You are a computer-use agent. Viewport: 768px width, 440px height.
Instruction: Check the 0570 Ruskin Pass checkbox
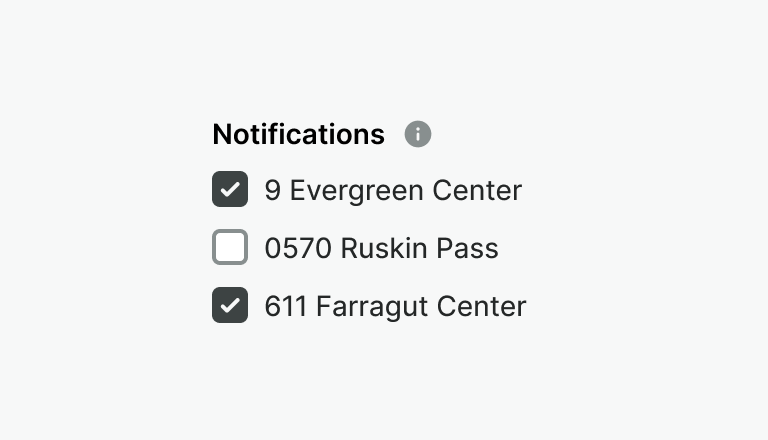(230, 247)
